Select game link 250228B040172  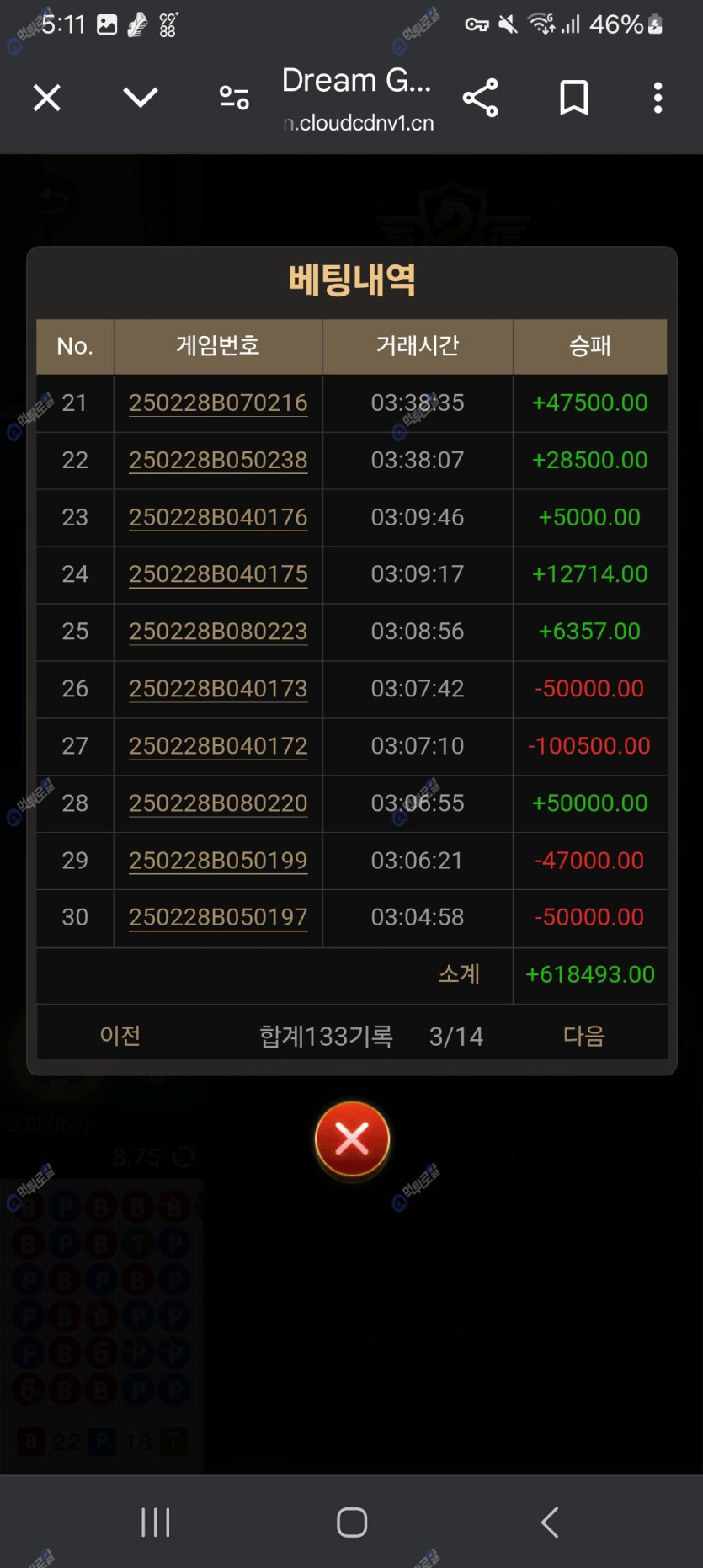pos(218,746)
